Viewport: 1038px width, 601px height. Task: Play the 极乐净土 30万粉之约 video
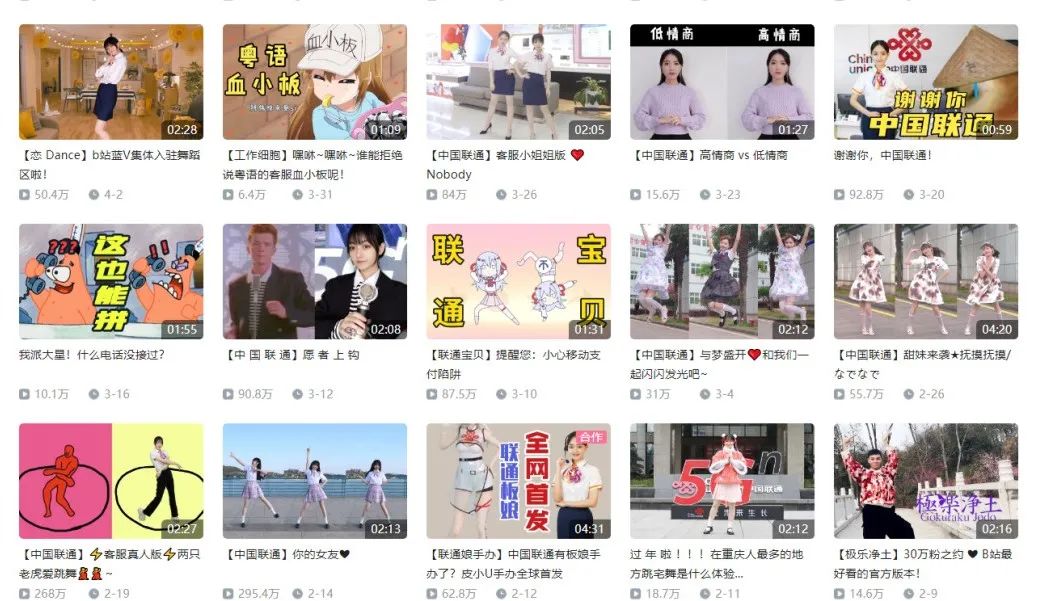(926, 481)
